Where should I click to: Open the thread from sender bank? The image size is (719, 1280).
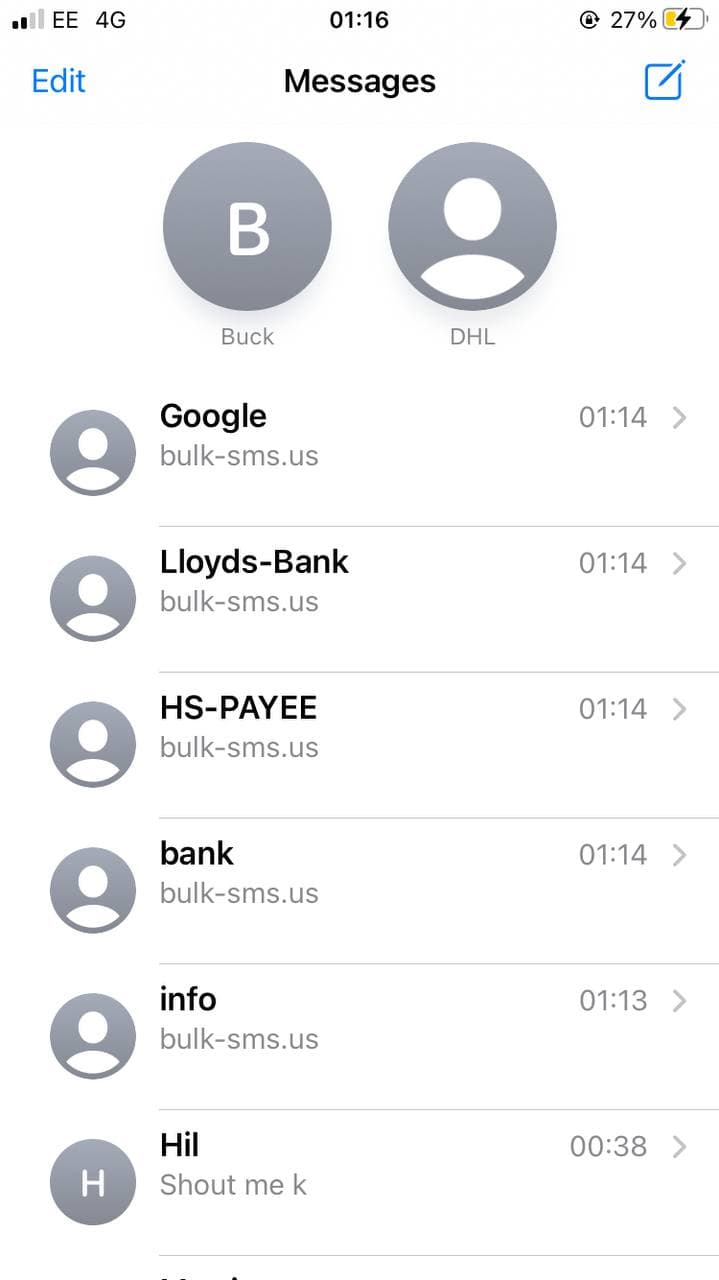(360, 891)
